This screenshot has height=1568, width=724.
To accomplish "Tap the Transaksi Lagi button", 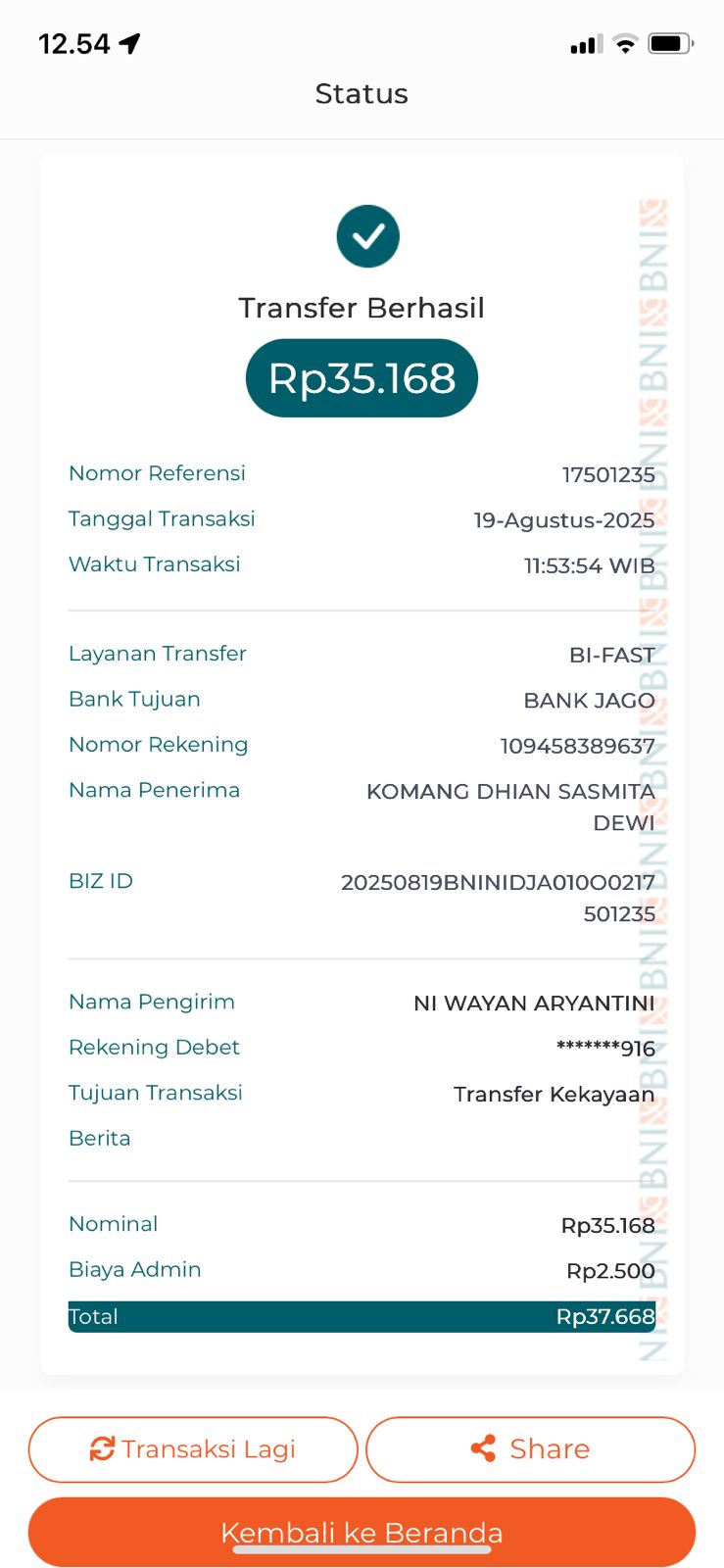I will (x=193, y=1448).
